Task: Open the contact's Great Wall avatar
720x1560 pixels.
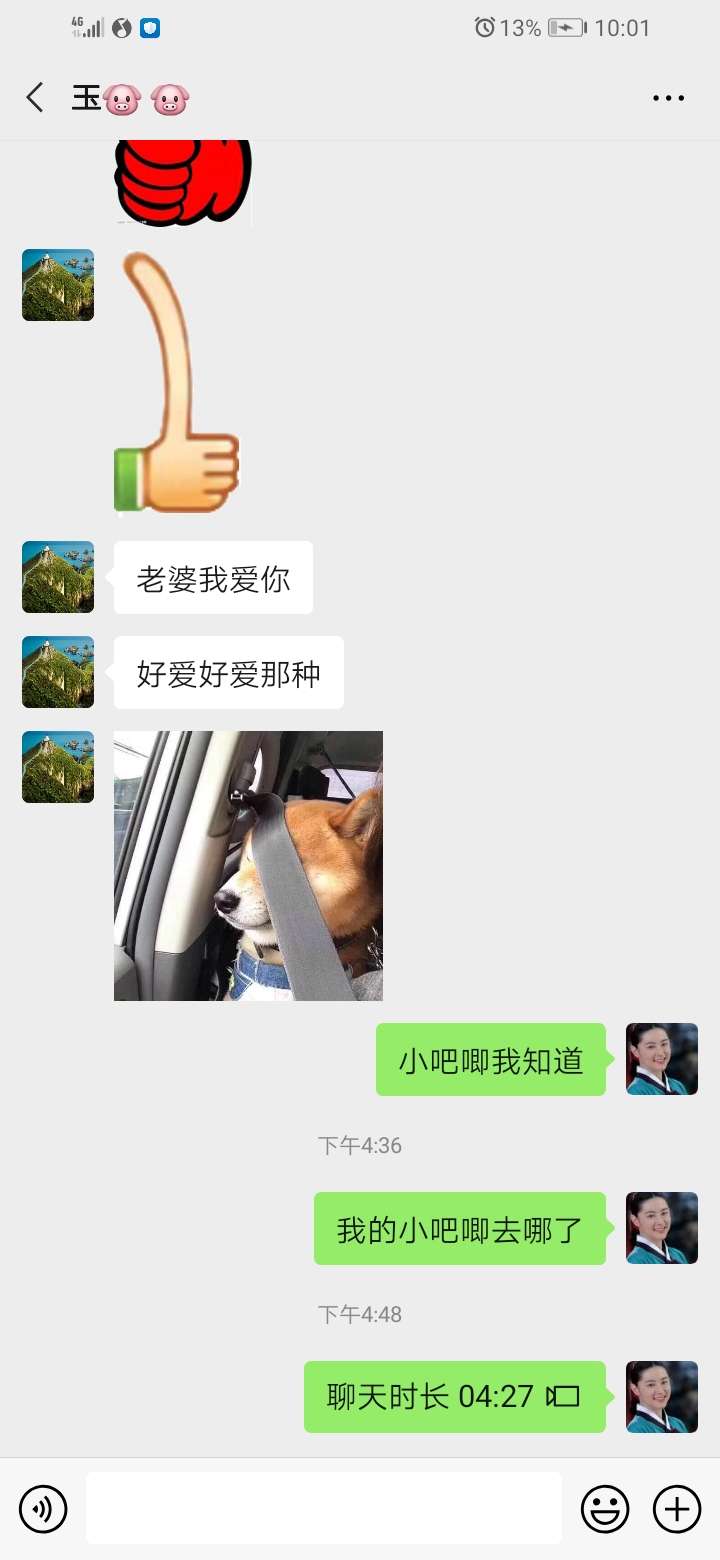Action: coord(57,577)
